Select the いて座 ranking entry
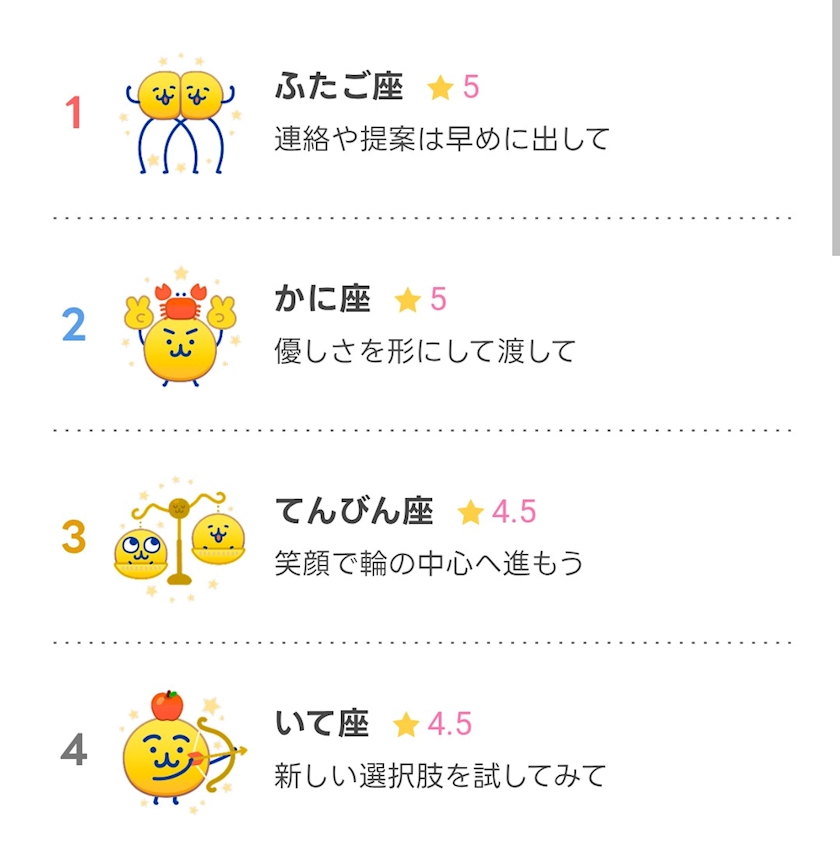840x854 pixels. pos(422,749)
